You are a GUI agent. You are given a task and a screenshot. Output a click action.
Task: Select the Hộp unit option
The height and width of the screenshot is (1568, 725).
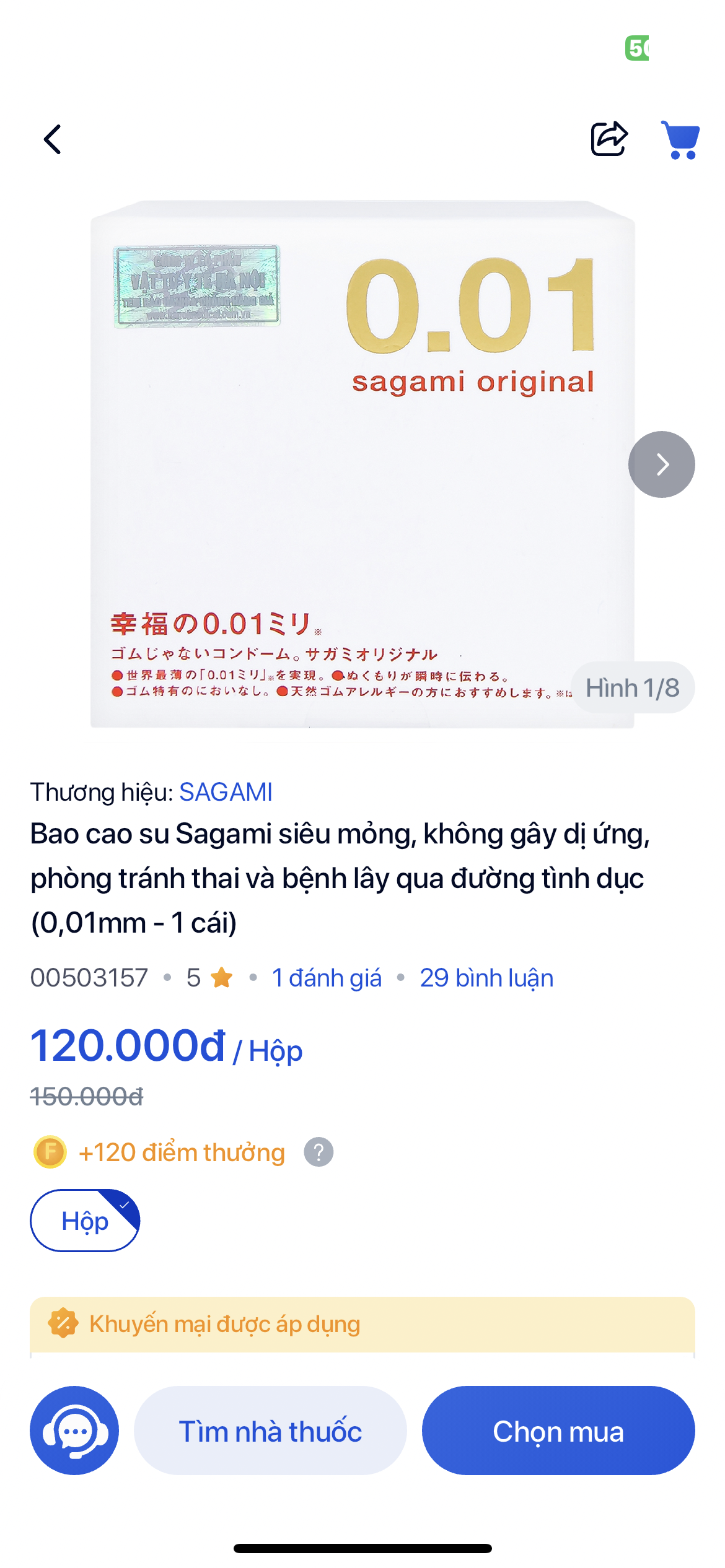point(85,1221)
